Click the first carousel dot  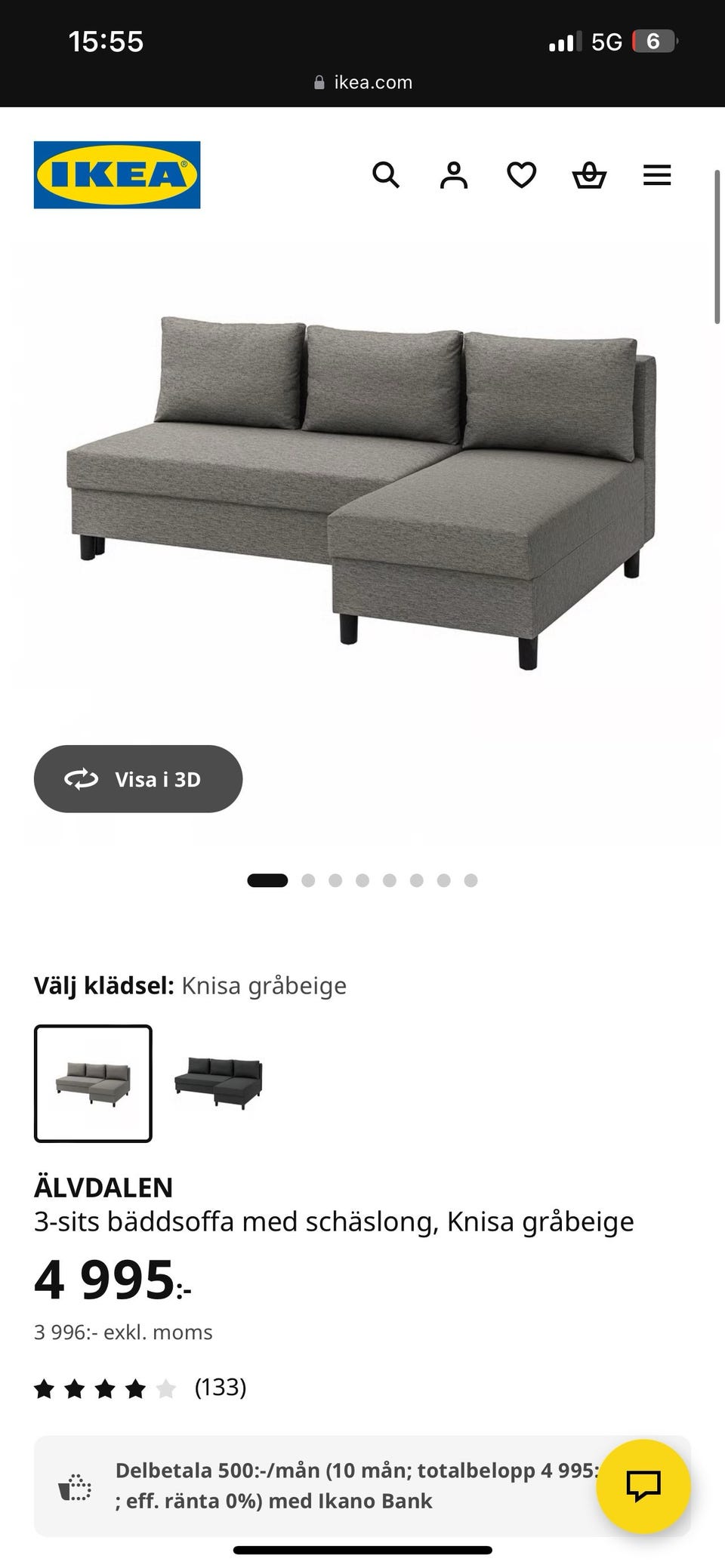pos(267,879)
